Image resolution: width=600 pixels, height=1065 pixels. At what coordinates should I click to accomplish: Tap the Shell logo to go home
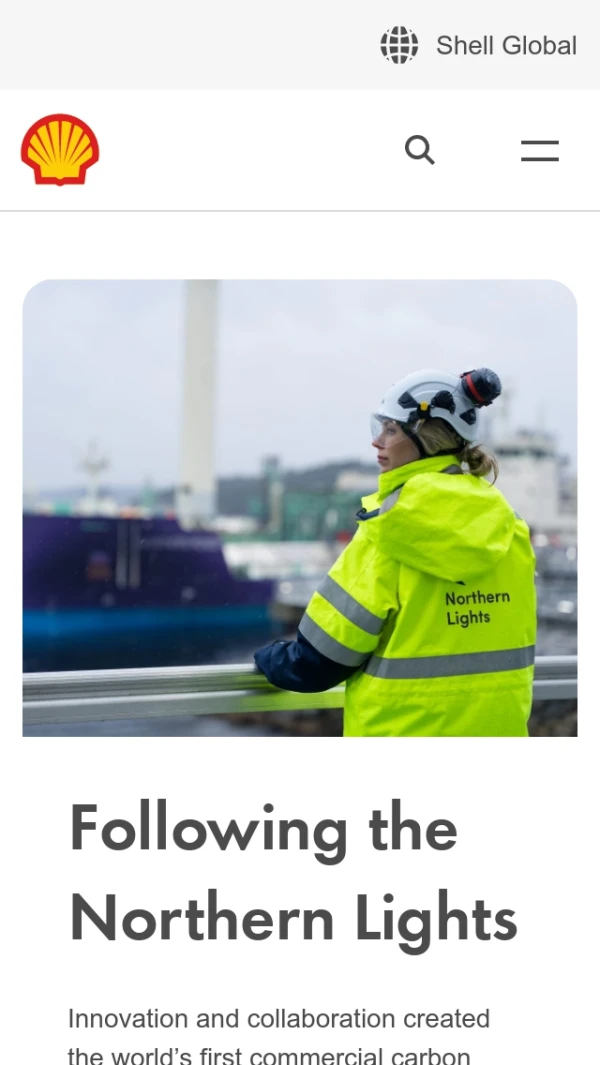(60, 150)
